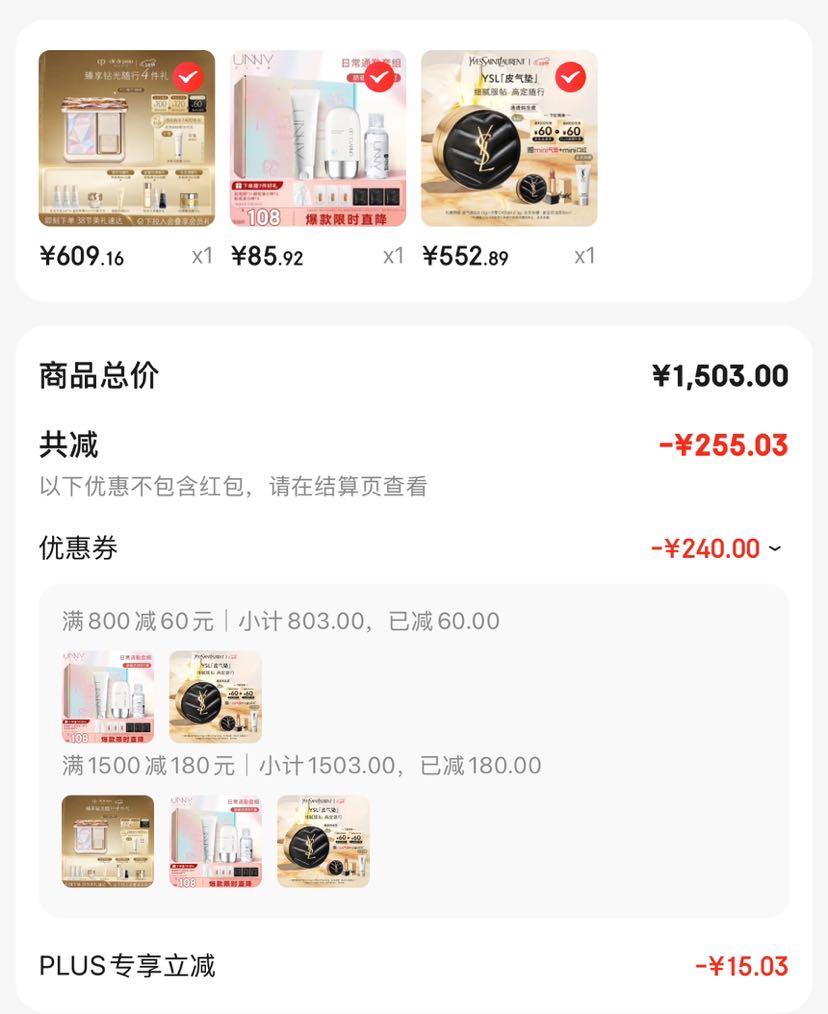
Task: Tap the UNNY image under the ¥180 coupon
Action: pyautogui.click(x=214, y=841)
